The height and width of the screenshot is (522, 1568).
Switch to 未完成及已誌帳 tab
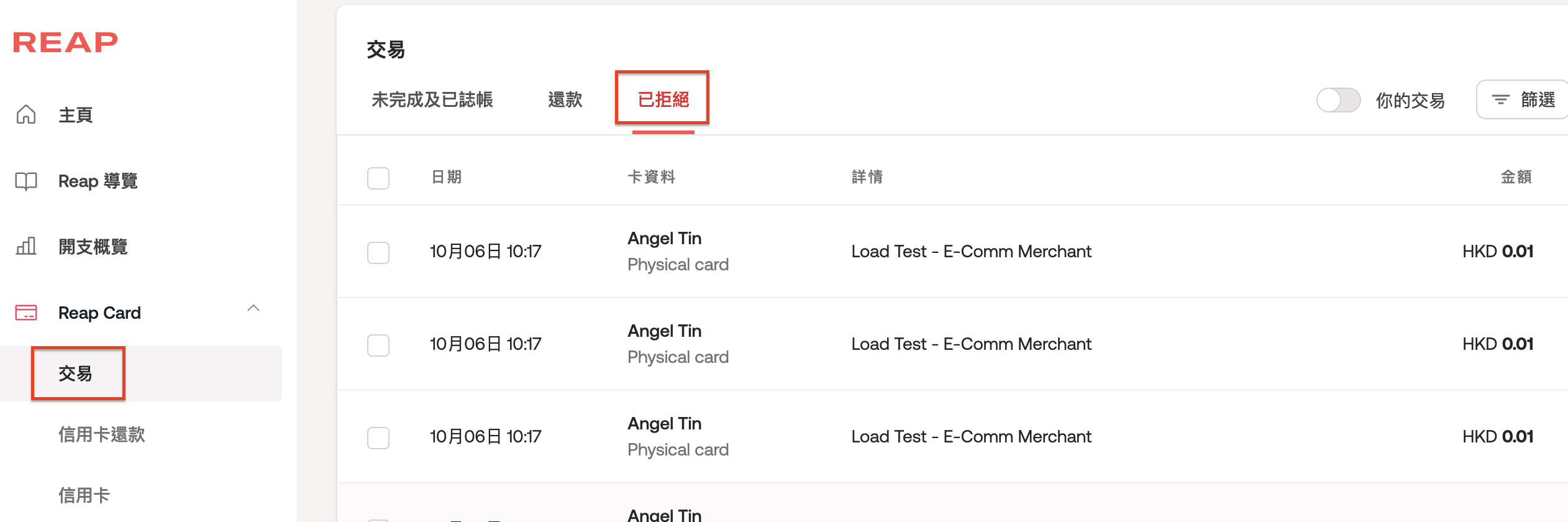pyautogui.click(x=432, y=99)
